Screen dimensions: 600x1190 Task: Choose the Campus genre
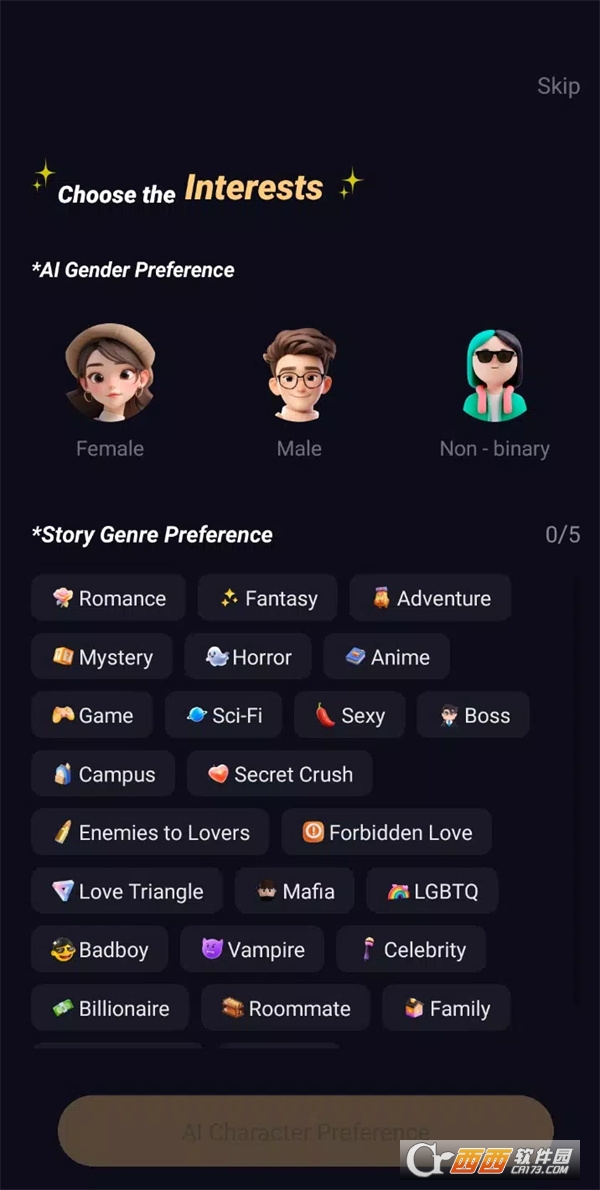click(x=103, y=774)
